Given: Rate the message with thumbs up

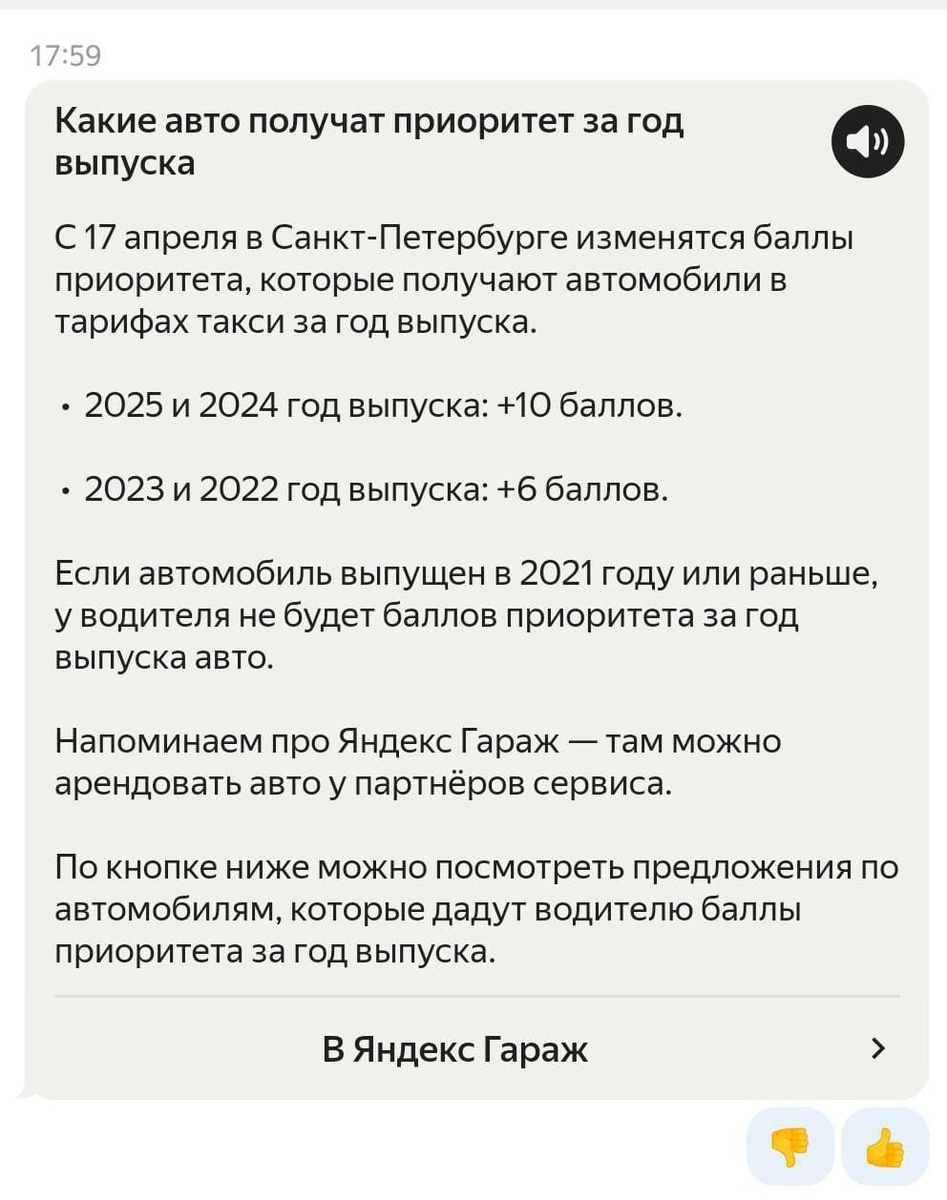Looking at the screenshot, I should pos(886,1147).
